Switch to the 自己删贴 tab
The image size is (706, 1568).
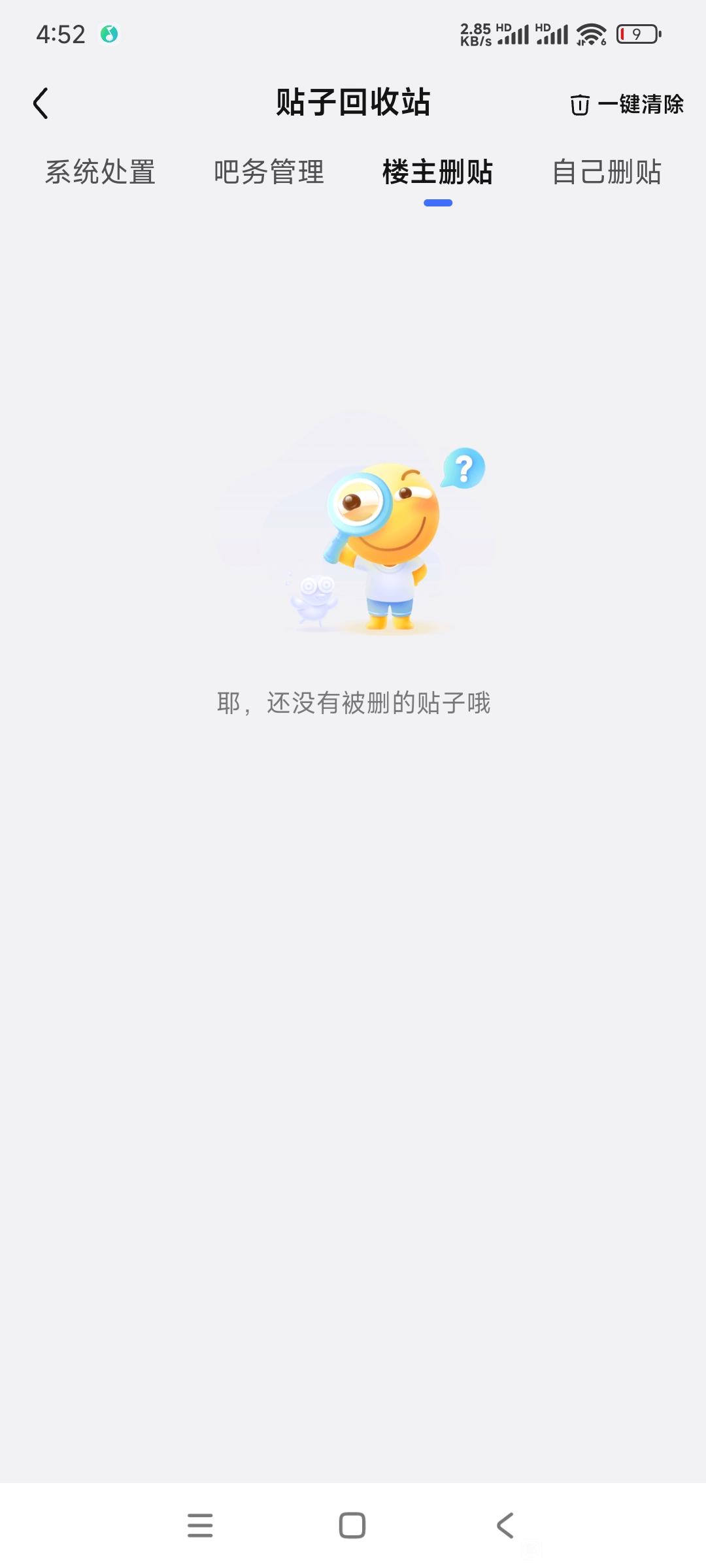607,172
